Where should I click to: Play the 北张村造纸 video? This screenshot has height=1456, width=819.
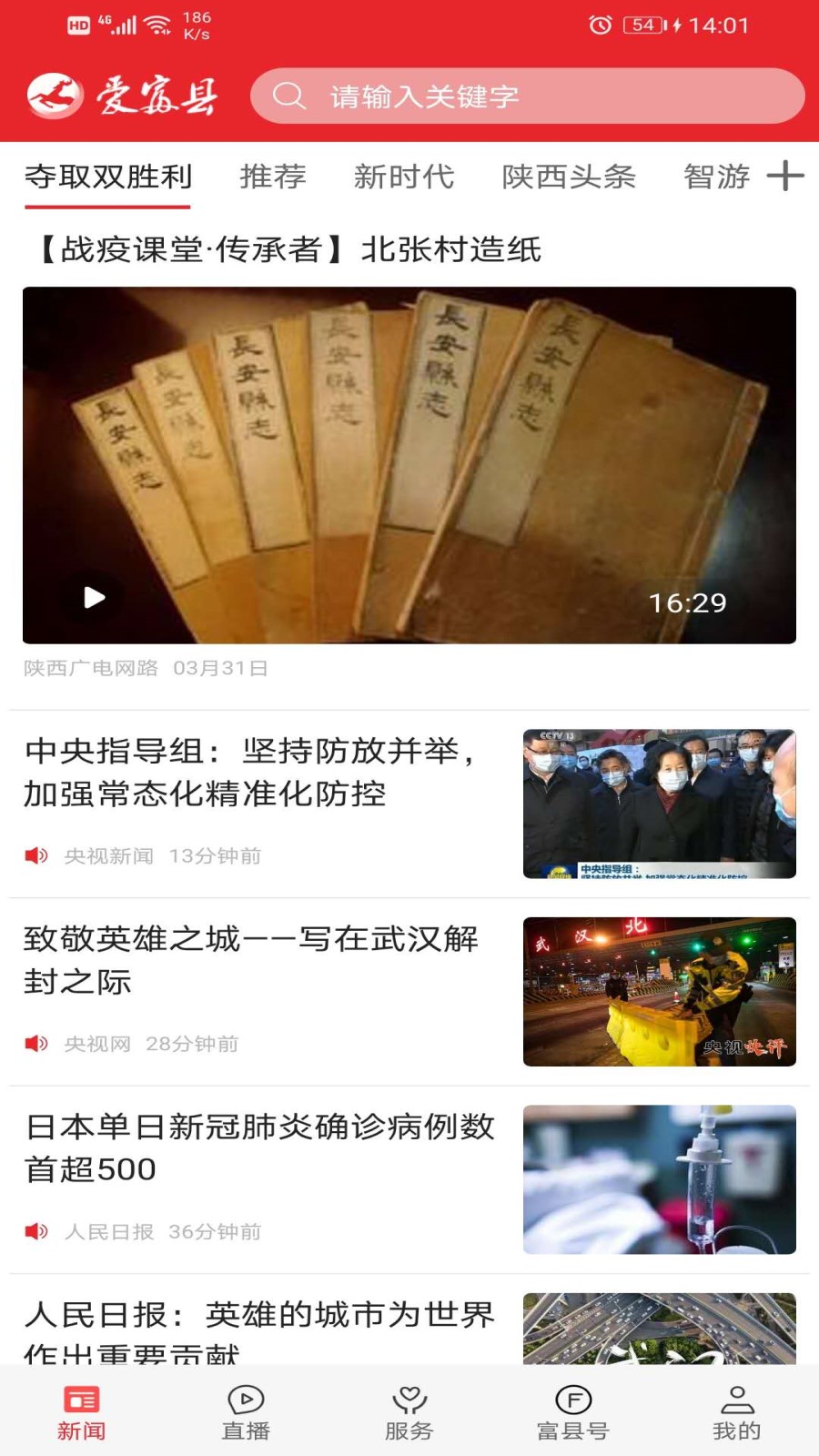92,597
